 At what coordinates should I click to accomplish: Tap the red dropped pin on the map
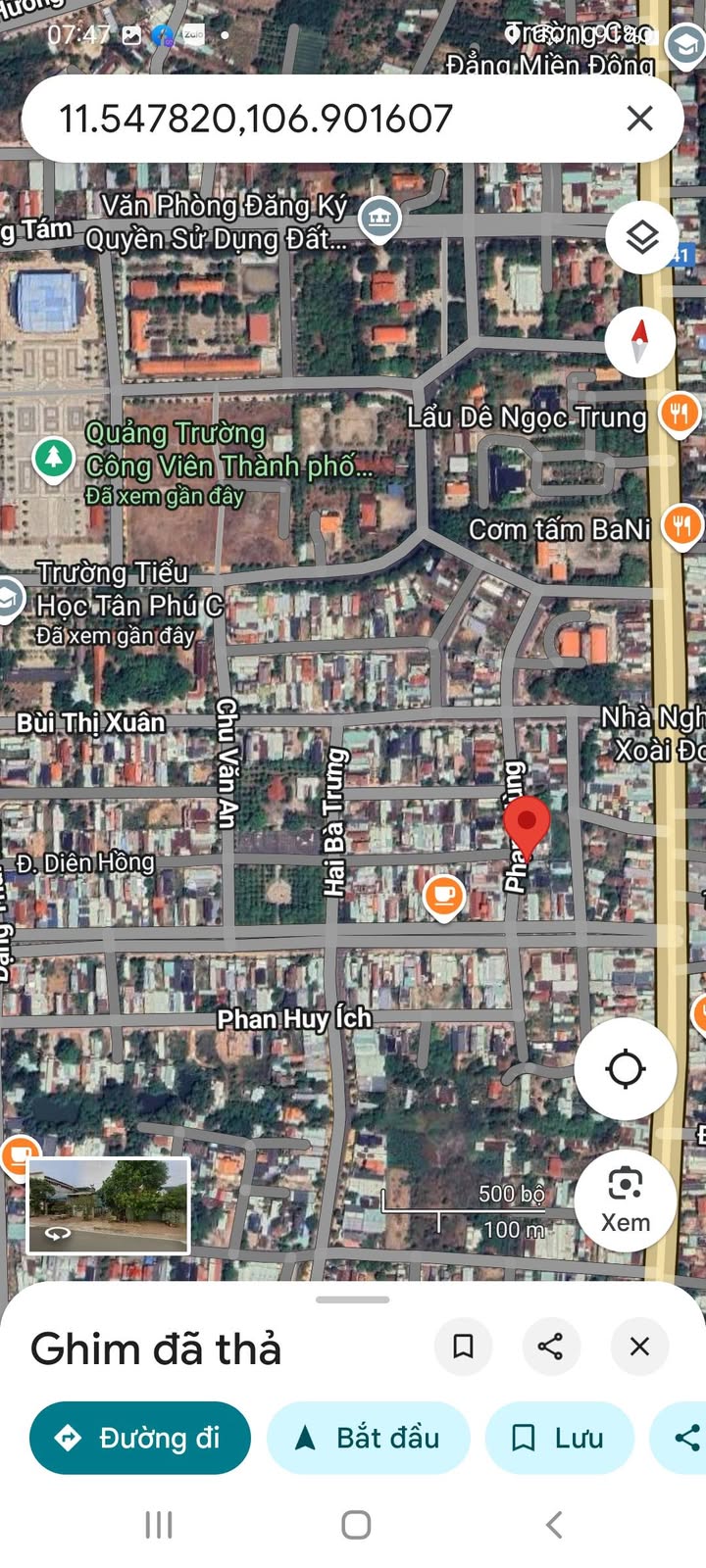pos(527,823)
